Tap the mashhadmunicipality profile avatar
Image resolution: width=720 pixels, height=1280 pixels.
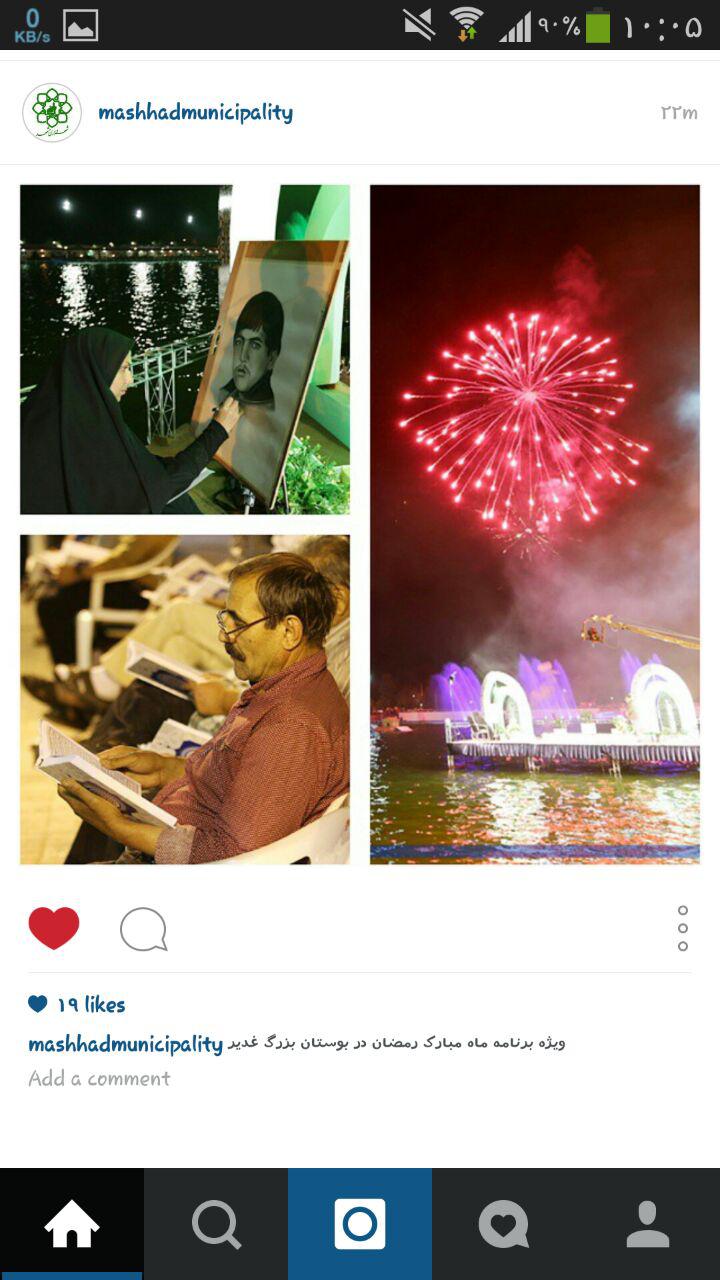[52, 112]
